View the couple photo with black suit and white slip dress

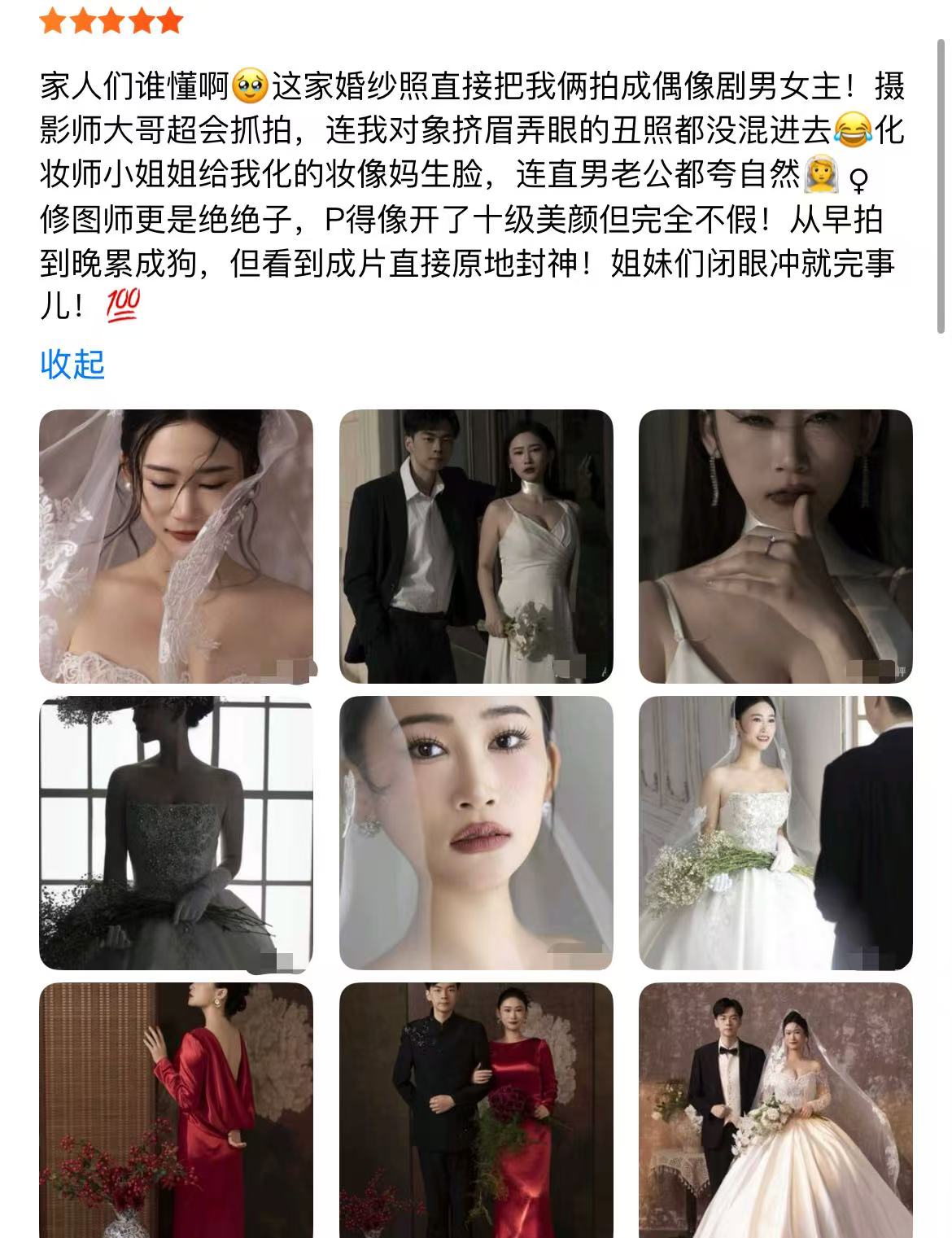click(x=476, y=546)
